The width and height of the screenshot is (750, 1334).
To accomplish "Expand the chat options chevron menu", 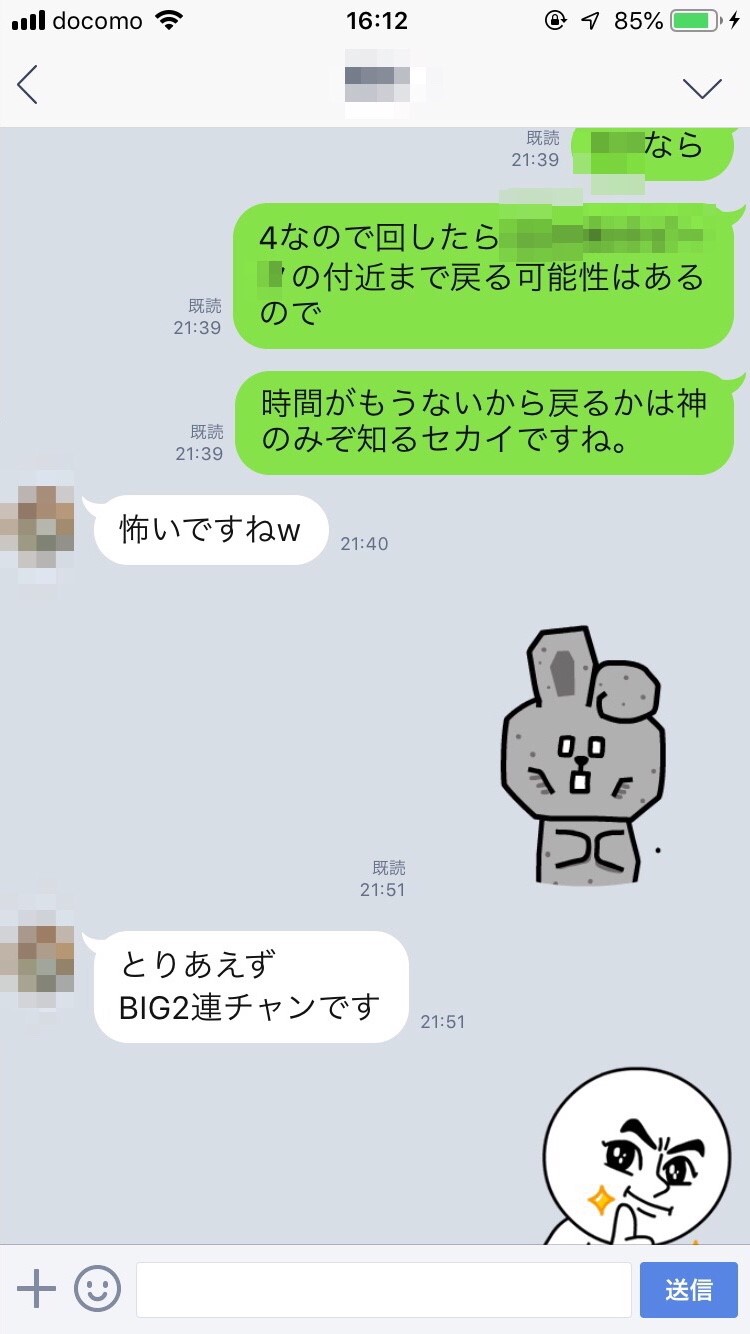I will coord(702,88).
